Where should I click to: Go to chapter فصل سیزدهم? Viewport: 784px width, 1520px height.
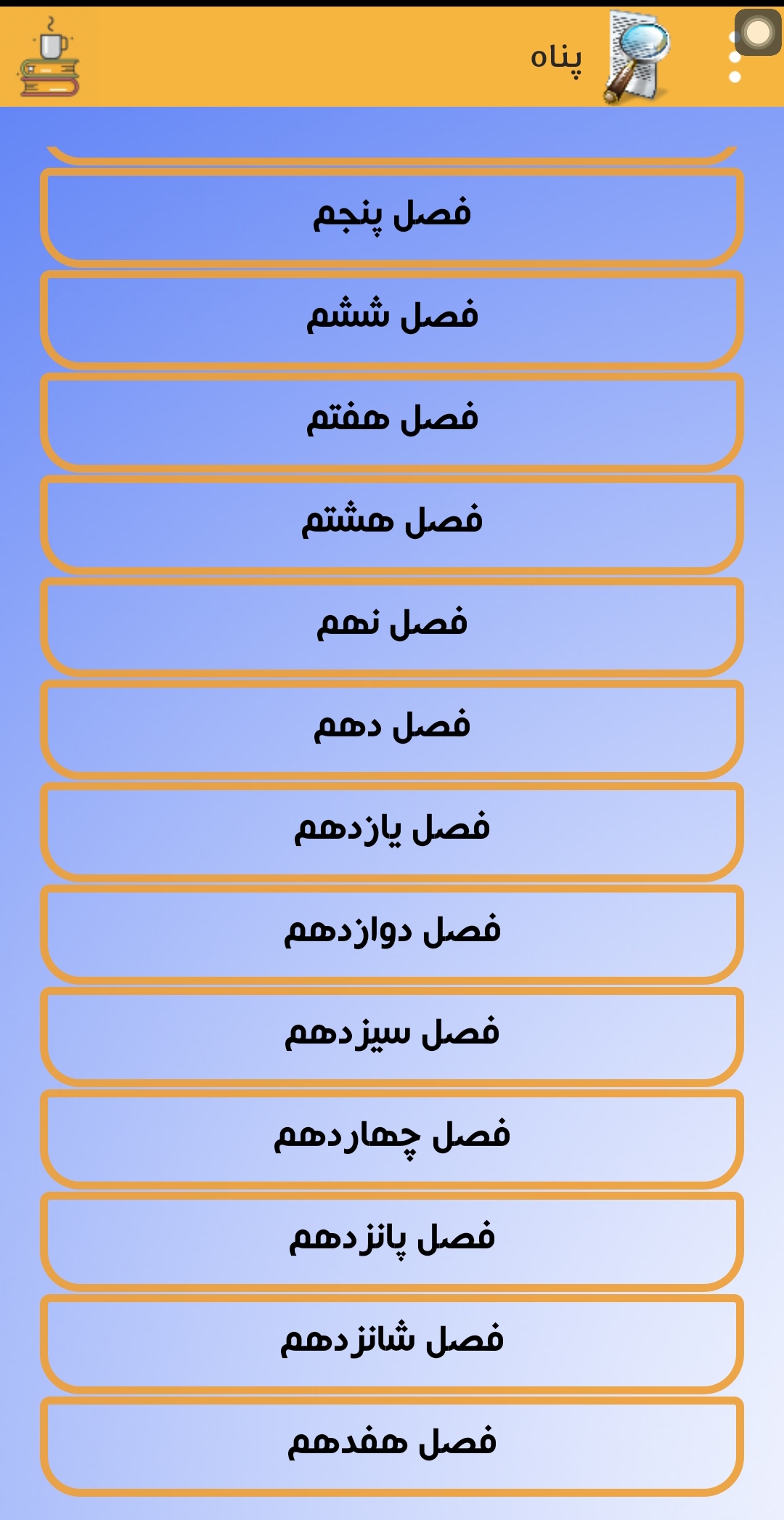point(392,1035)
